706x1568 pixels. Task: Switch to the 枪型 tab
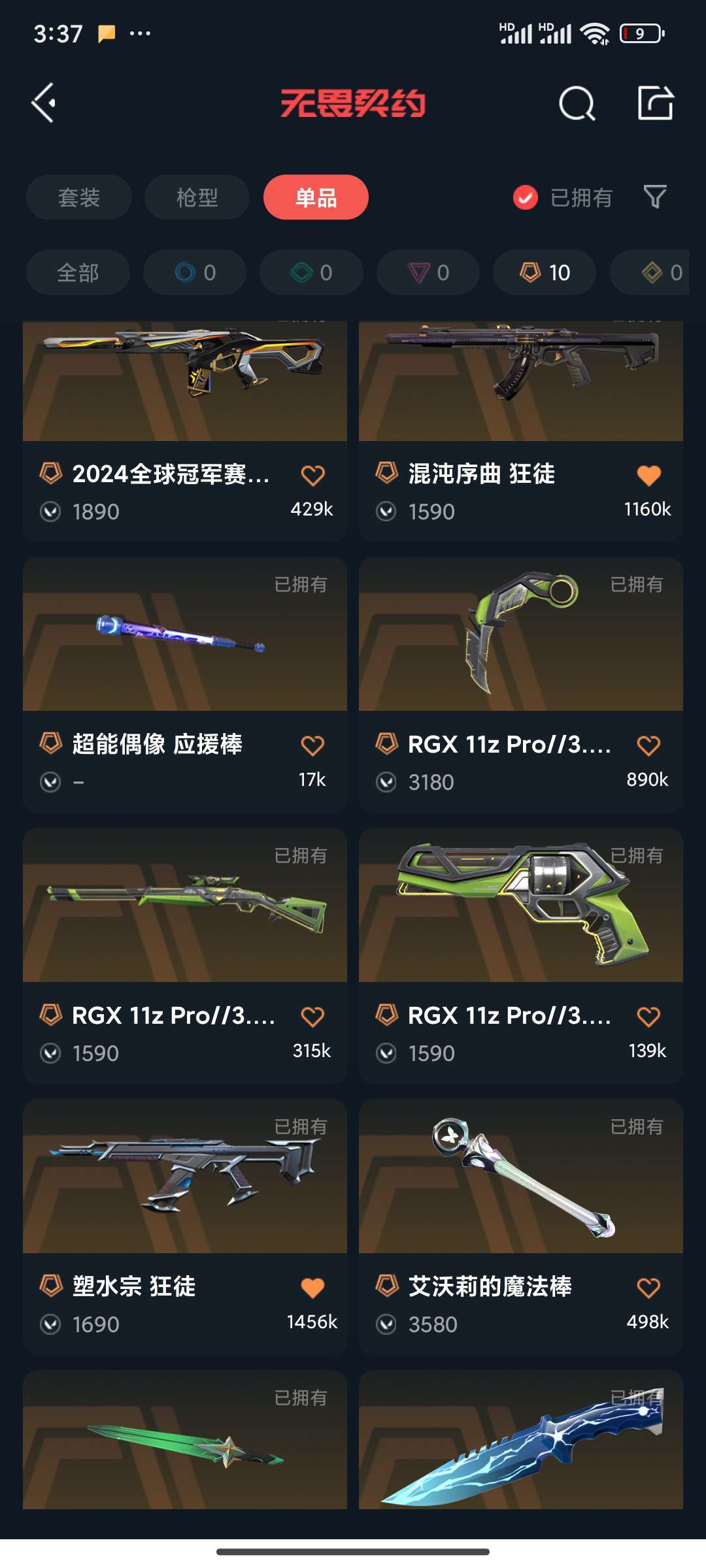click(x=197, y=197)
